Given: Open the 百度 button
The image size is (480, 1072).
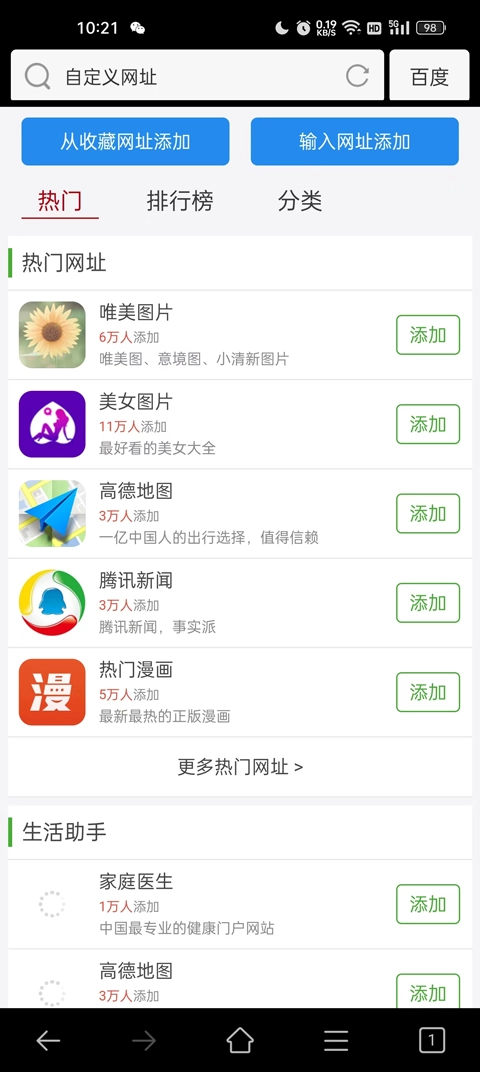Looking at the screenshot, I should (429, 76).
